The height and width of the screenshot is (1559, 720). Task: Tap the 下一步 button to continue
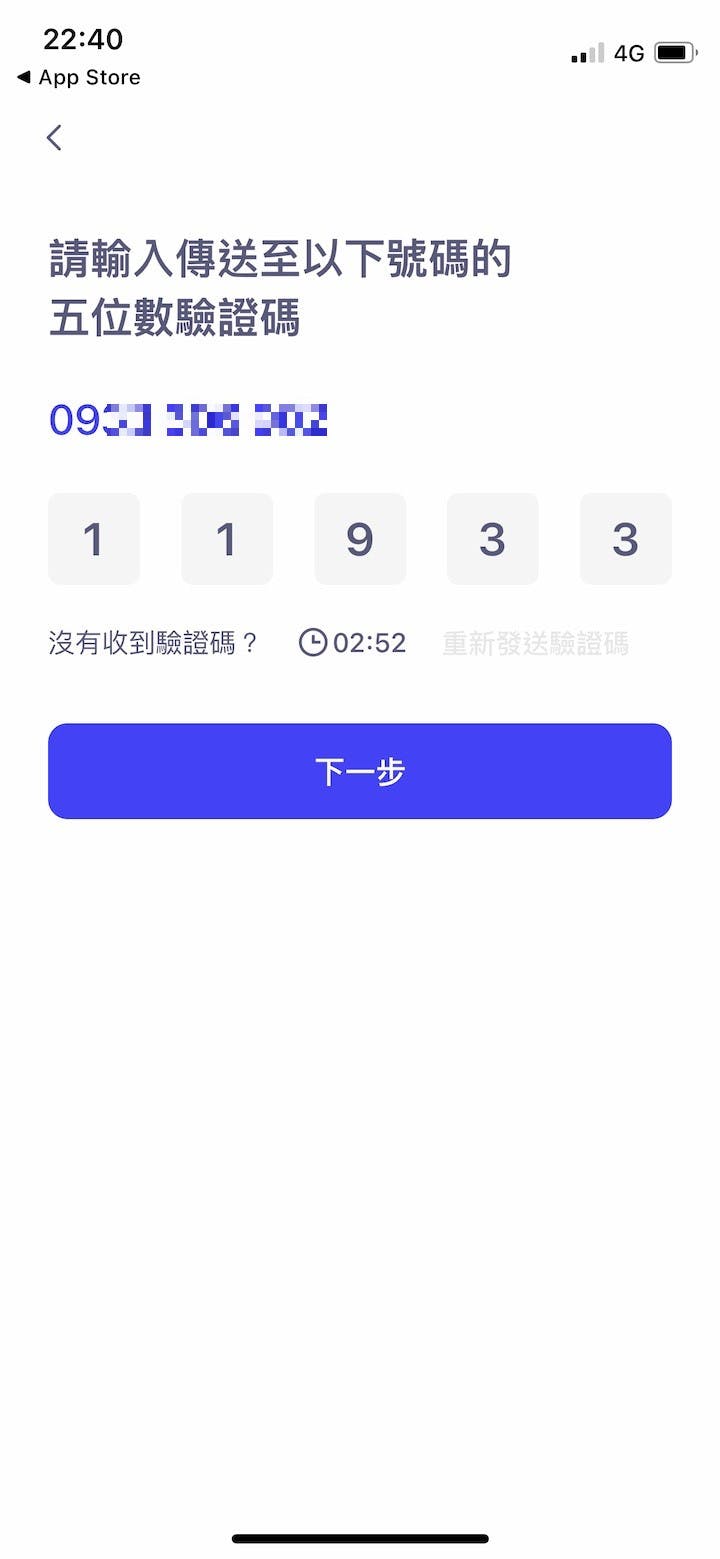coord(360,771)
